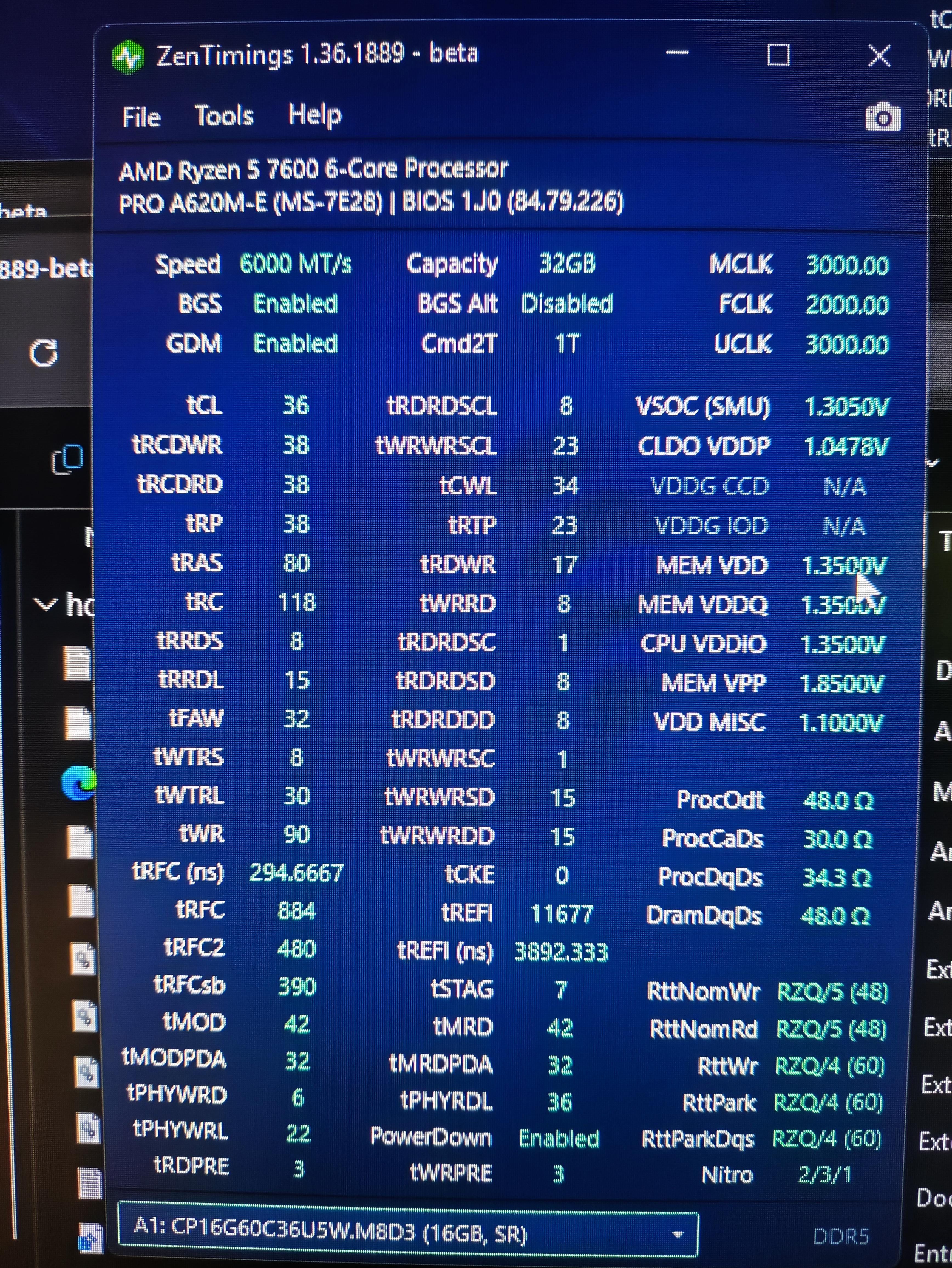This screenshot has height=1268, width=952.
Task: Open the Help menu
Action: [x=315, y=115]
